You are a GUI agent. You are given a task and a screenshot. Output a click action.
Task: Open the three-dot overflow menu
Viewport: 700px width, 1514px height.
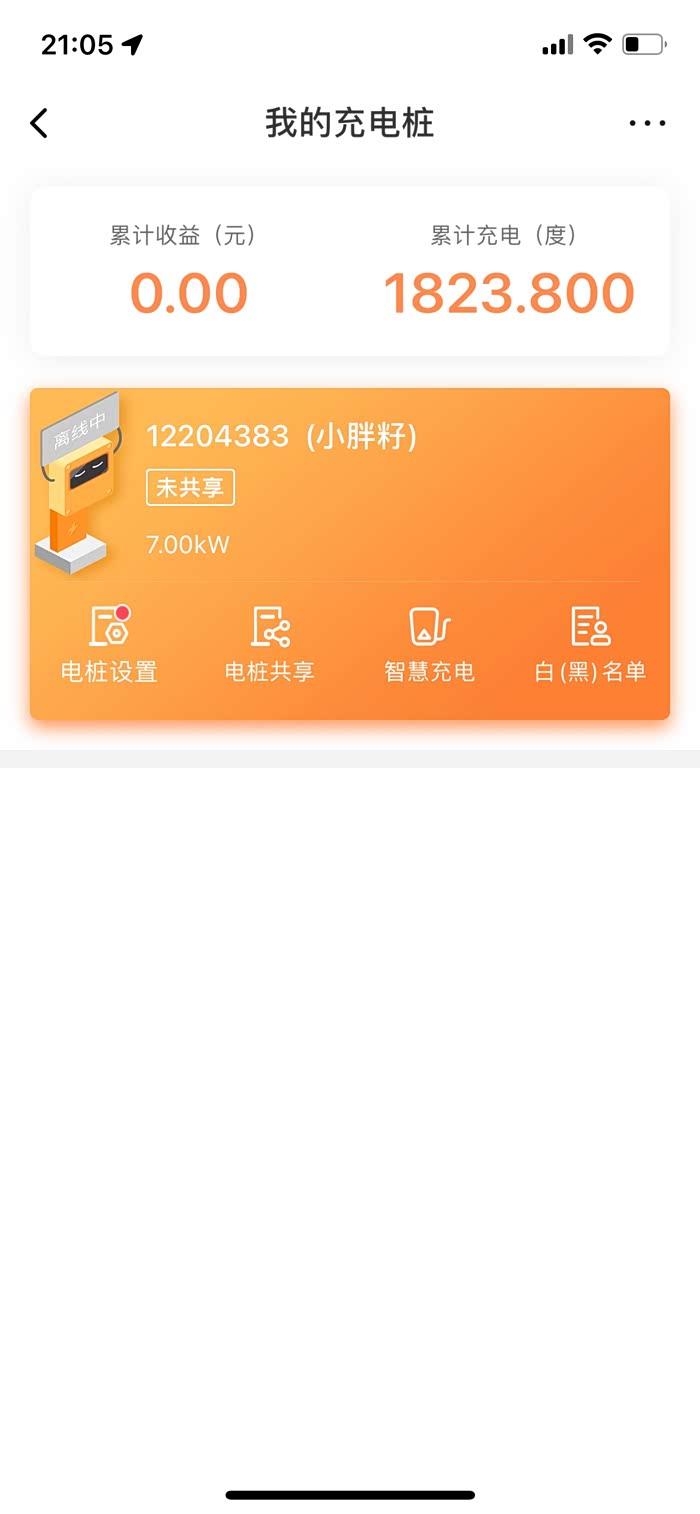click(x=647, y=123)
